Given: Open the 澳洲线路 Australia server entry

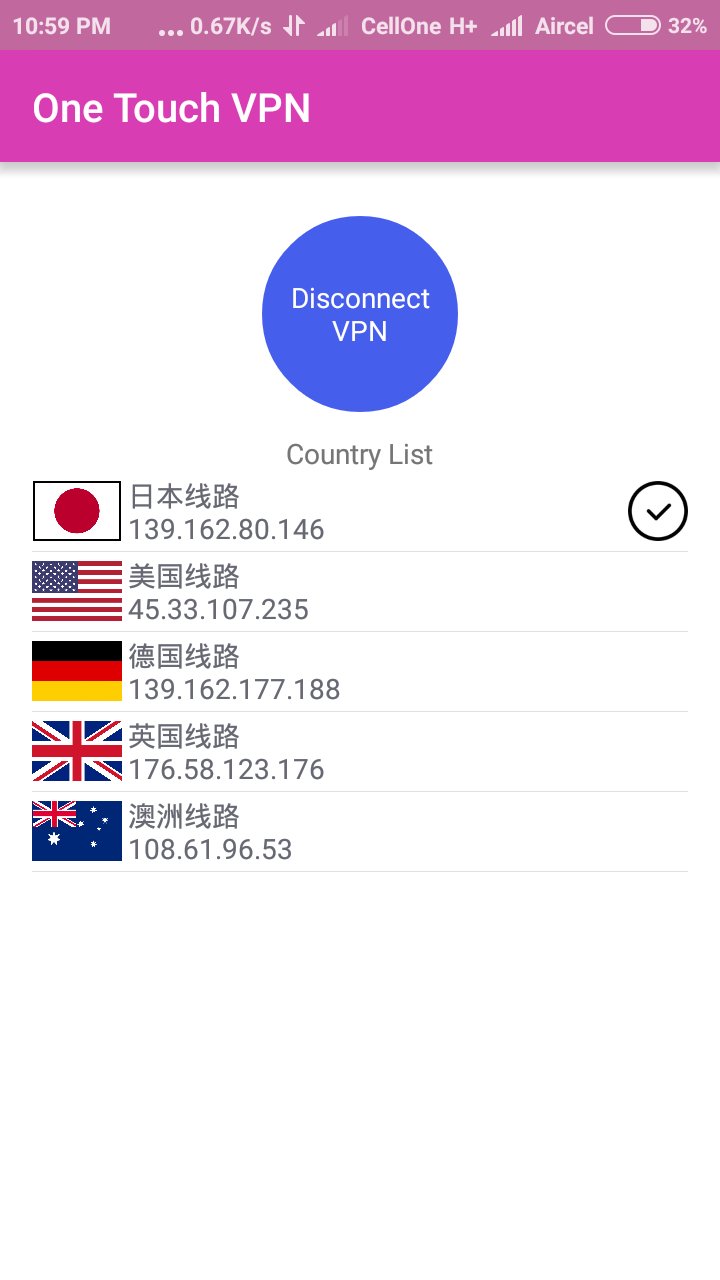Looking at the screenshot, I should (360, 831).
